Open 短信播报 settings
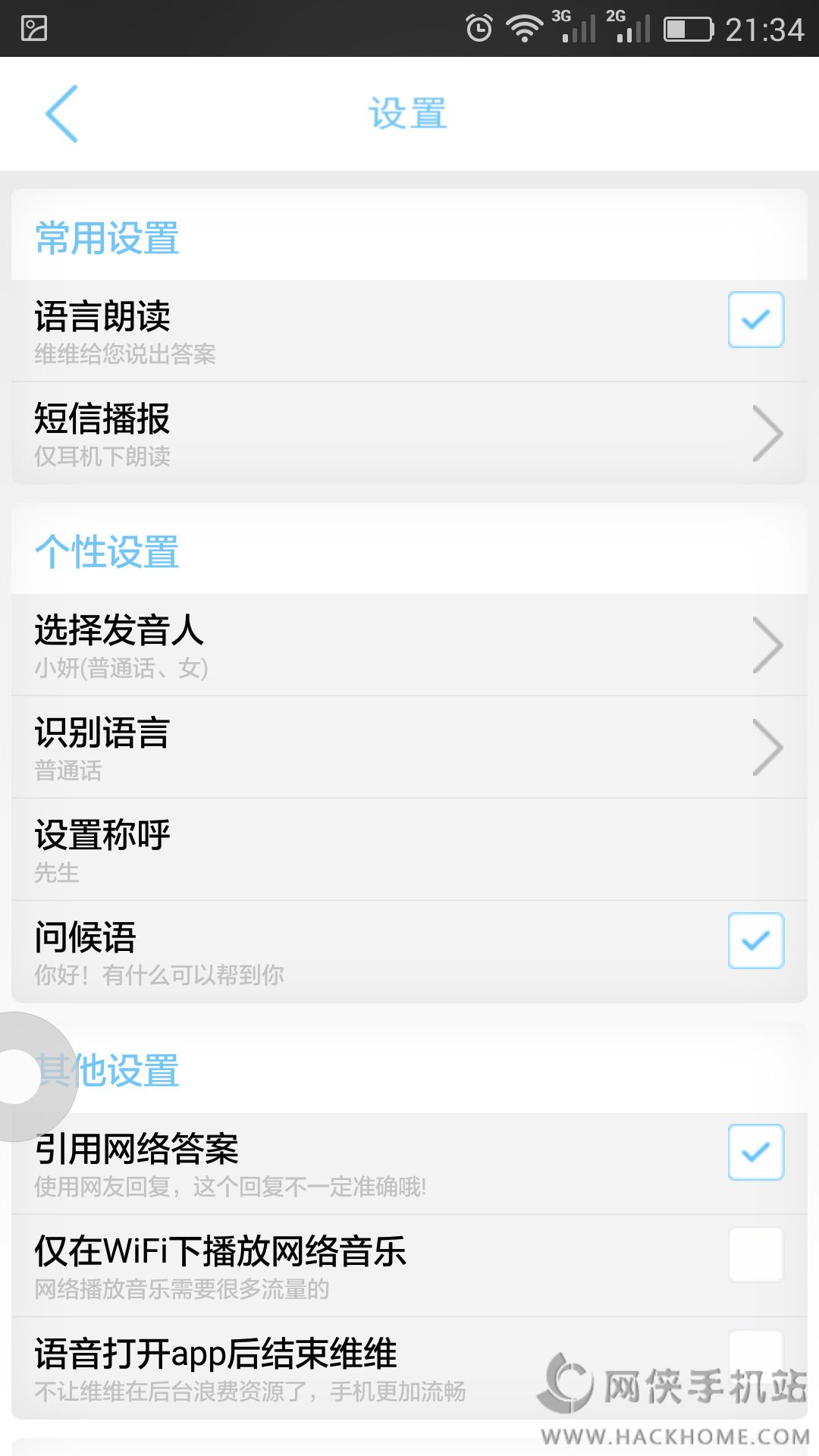819x1456 pixels. 409,433
